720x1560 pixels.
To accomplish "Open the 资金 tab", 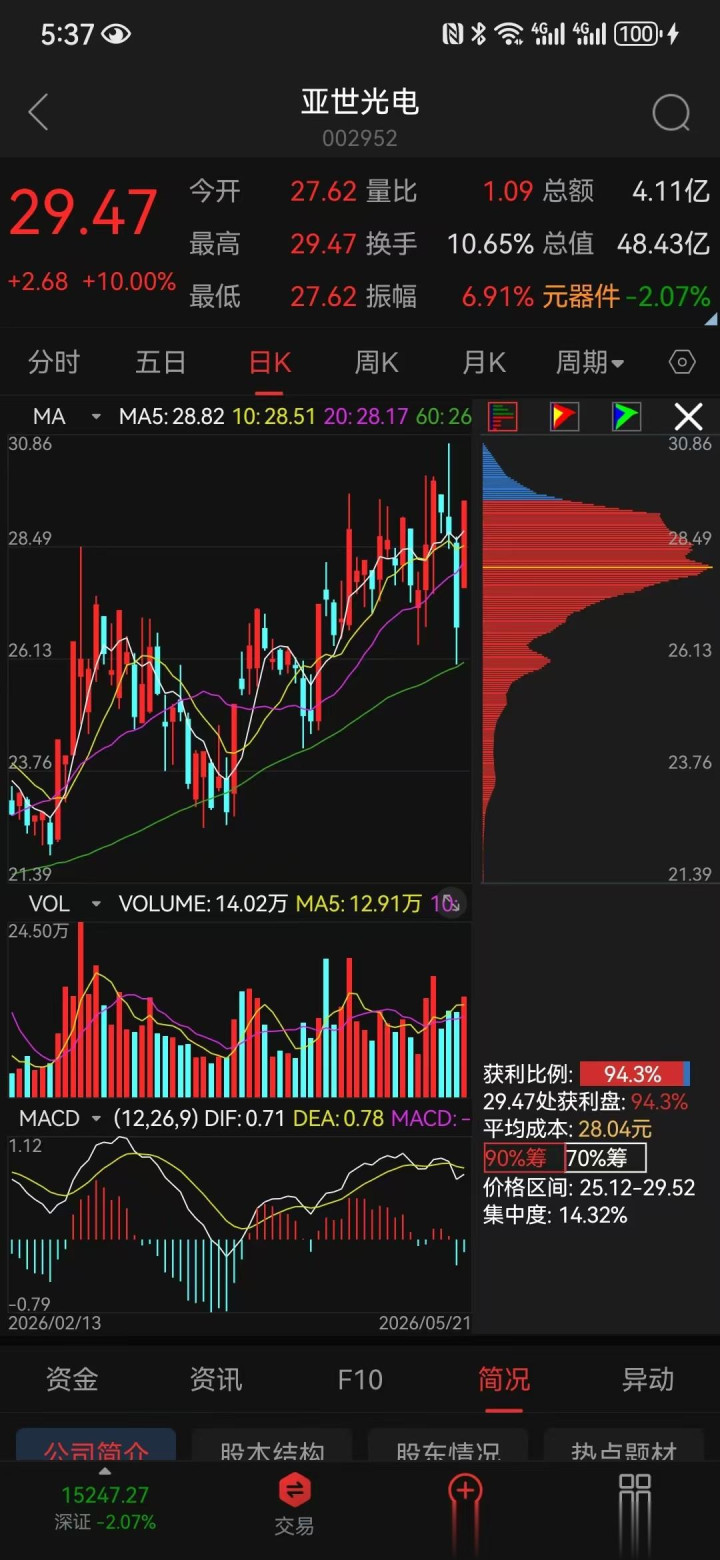I will (72, 1380).
